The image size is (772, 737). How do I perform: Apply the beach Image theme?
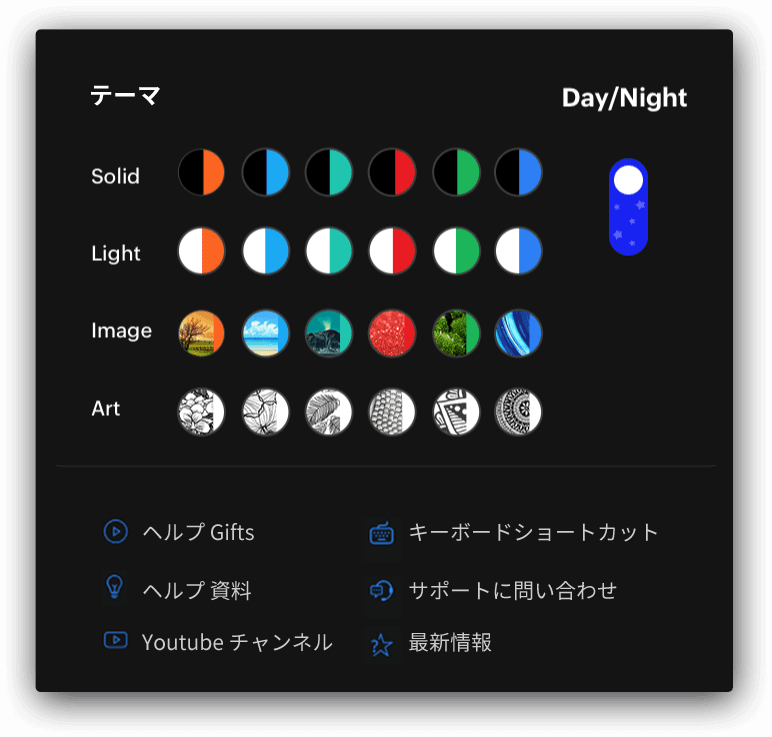[x=266, y=333]
